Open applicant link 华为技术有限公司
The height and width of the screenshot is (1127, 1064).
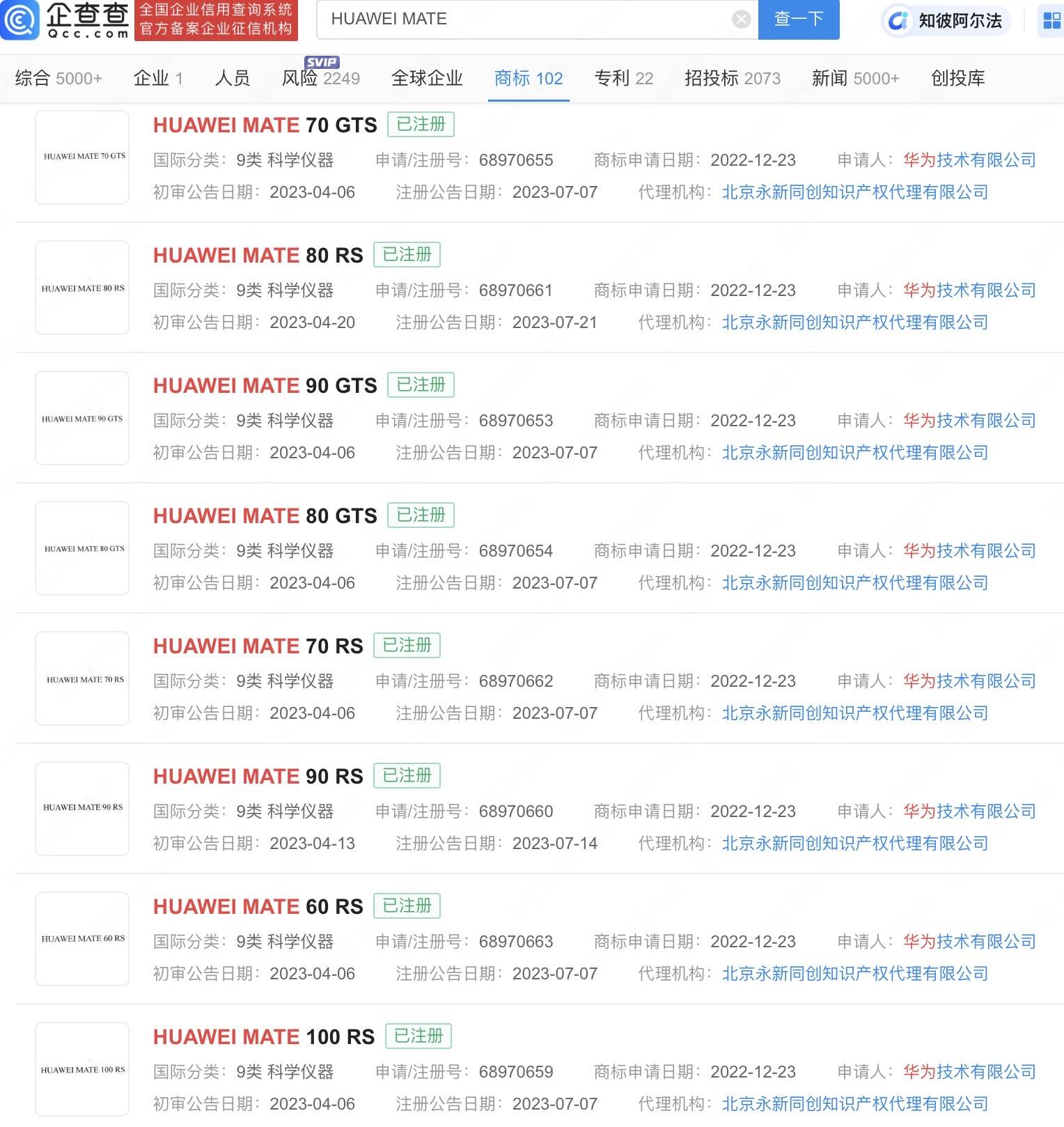(x=969, y=160)
